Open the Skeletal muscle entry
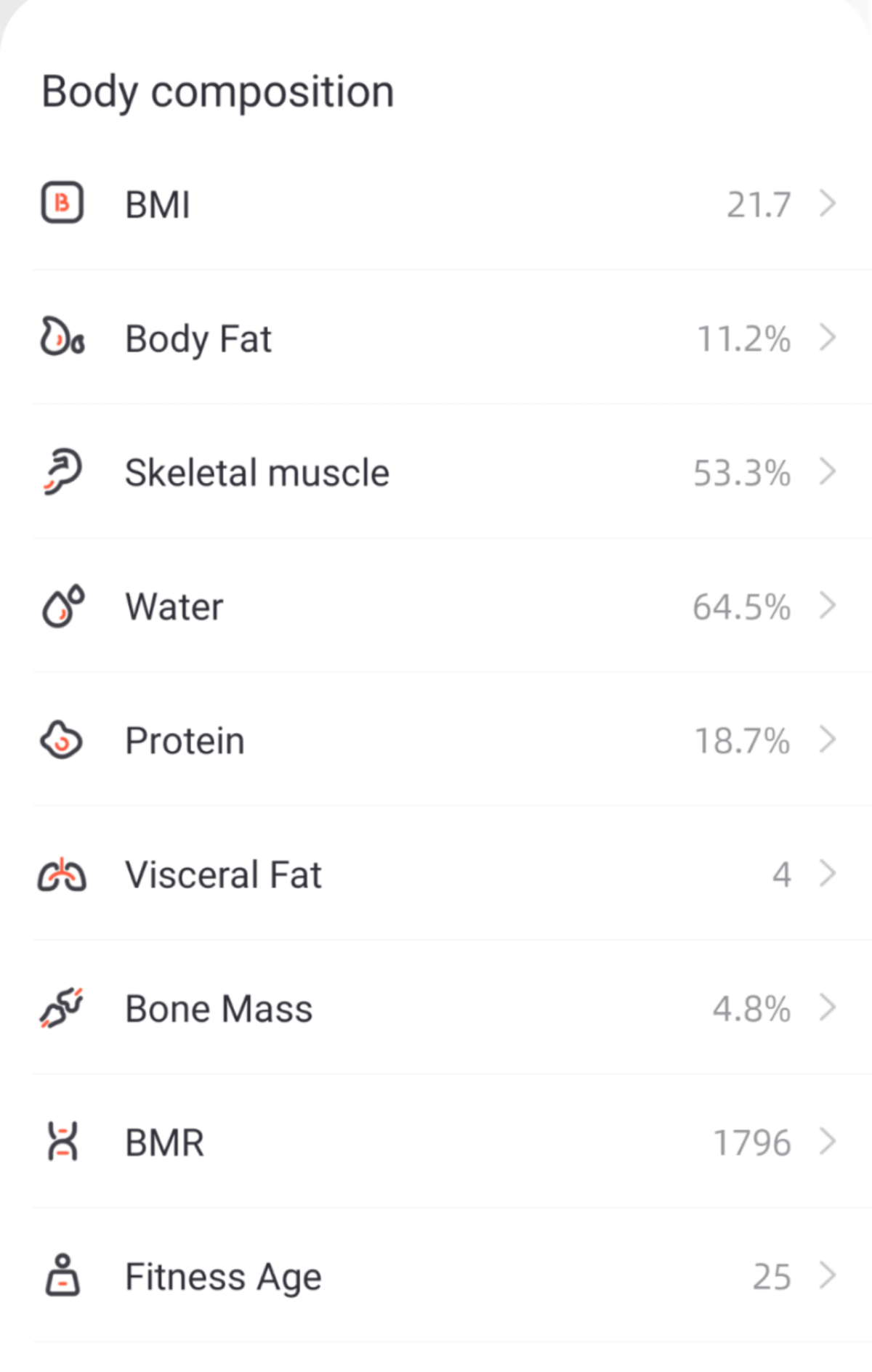The height and width of the screenshot is (1372, 872). point(827,471)
